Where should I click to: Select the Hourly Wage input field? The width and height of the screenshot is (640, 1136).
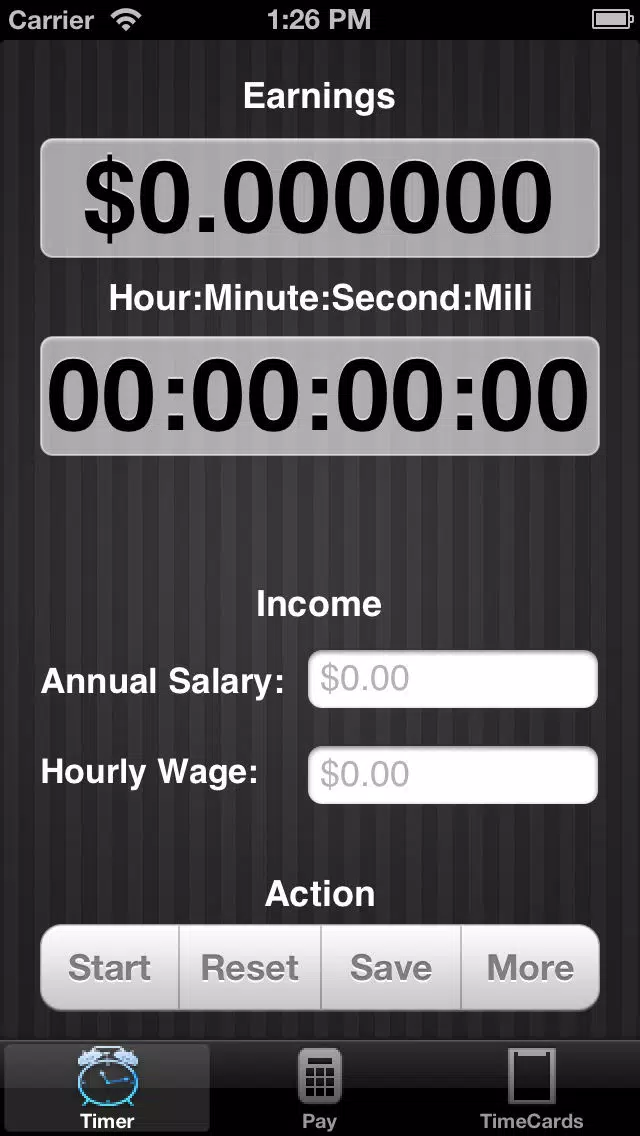(x=453, y=775)
